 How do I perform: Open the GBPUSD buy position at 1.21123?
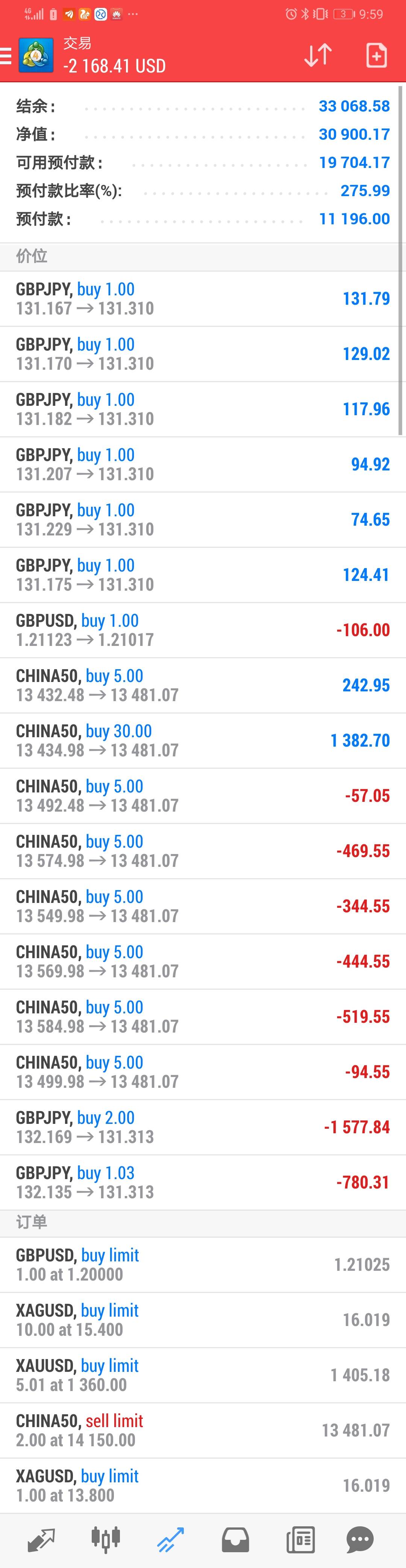[x=203, y=630]
